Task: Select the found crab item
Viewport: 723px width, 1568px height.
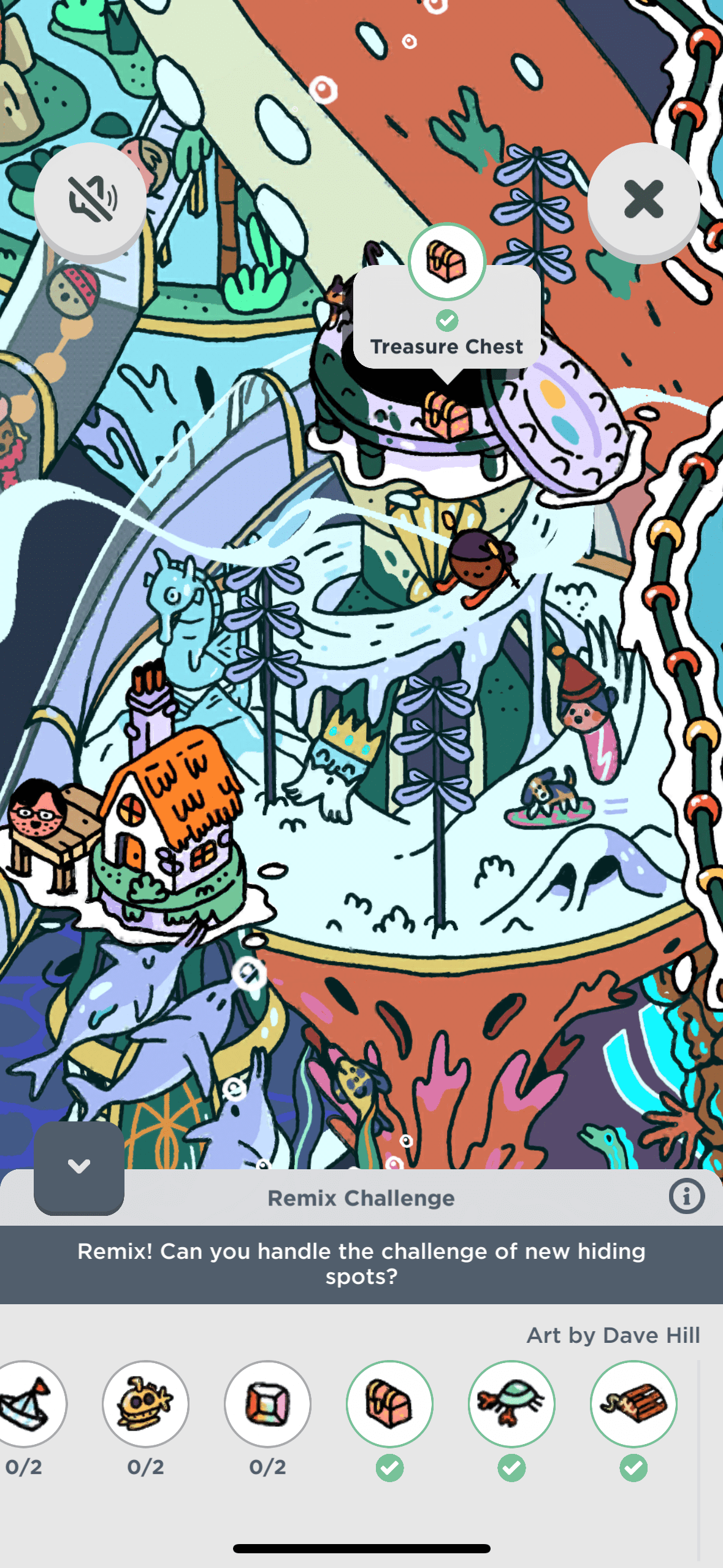Action: (x=511, y=1403)
